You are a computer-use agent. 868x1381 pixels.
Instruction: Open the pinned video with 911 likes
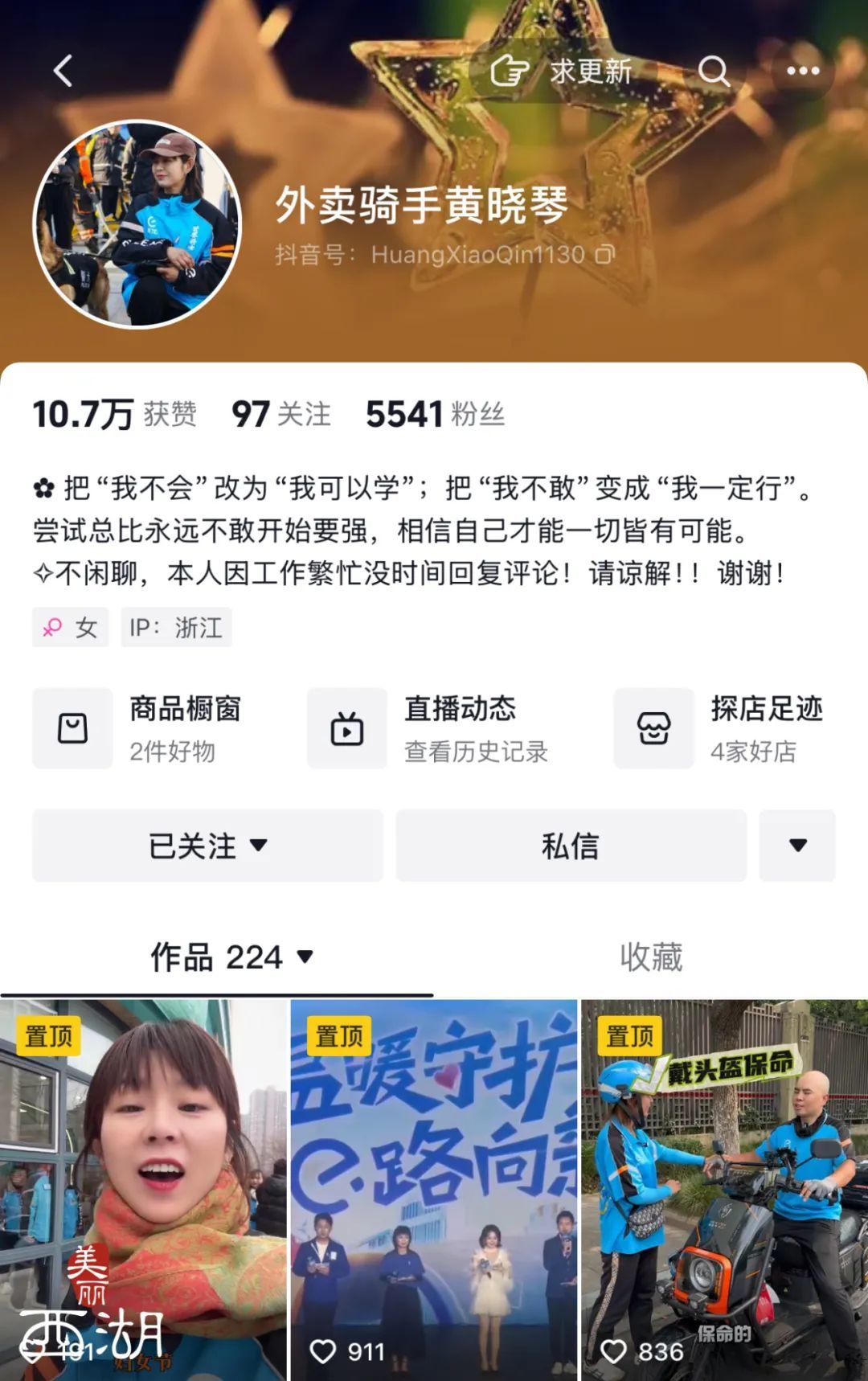[x=433, y=1190]
